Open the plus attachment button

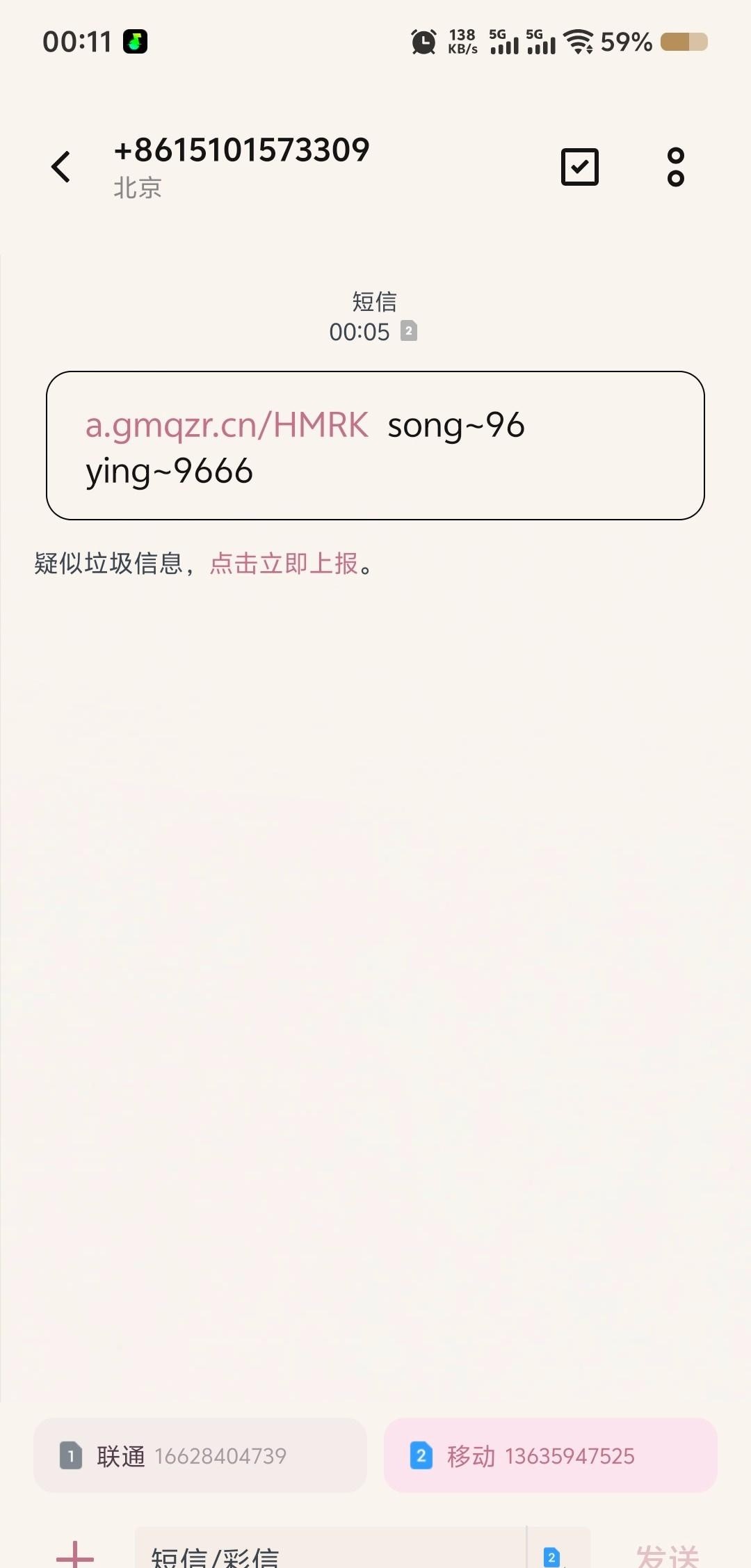75,1555
